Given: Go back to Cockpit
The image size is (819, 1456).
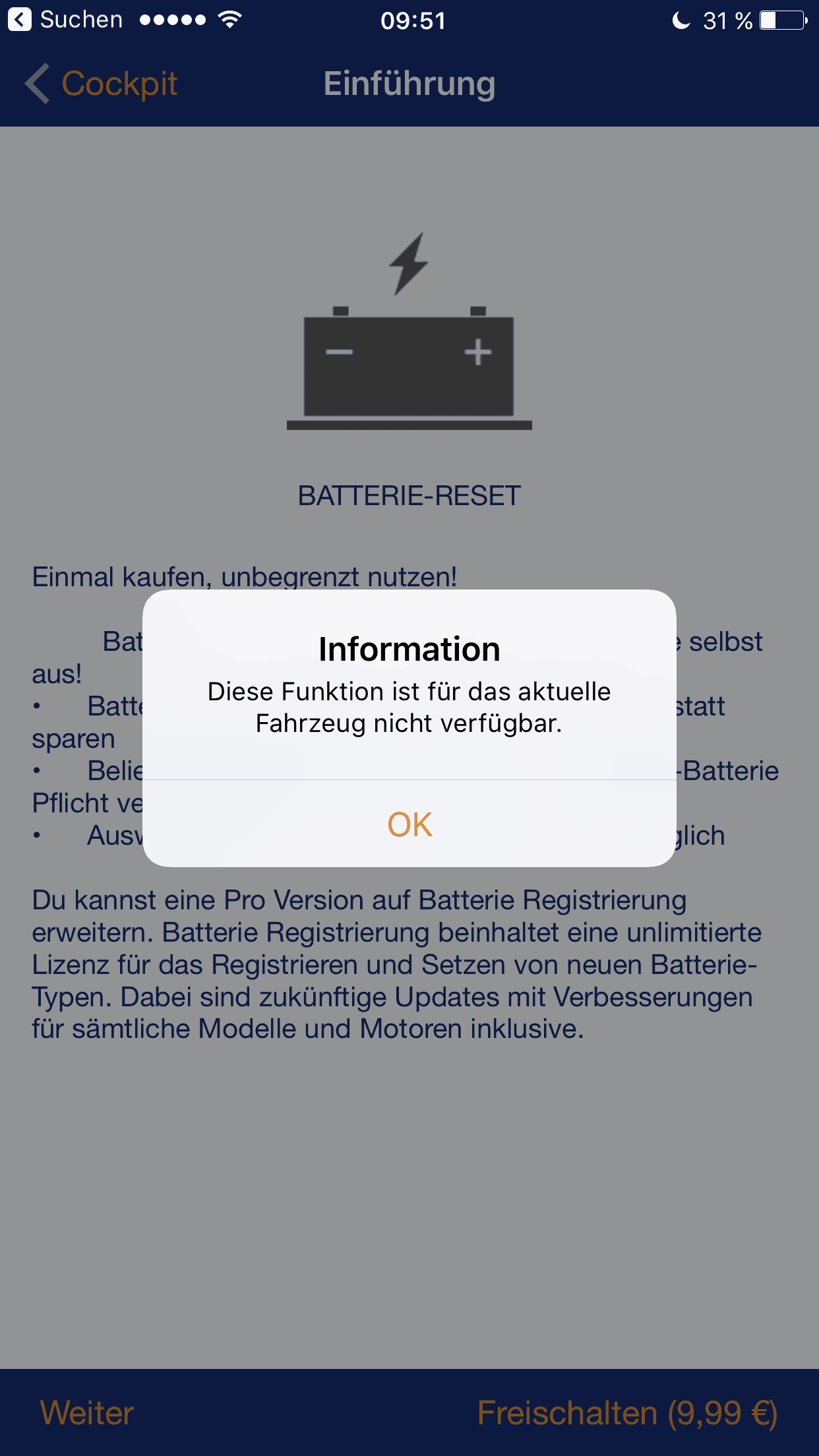Looking at the screenshot, I should [102, 84].
